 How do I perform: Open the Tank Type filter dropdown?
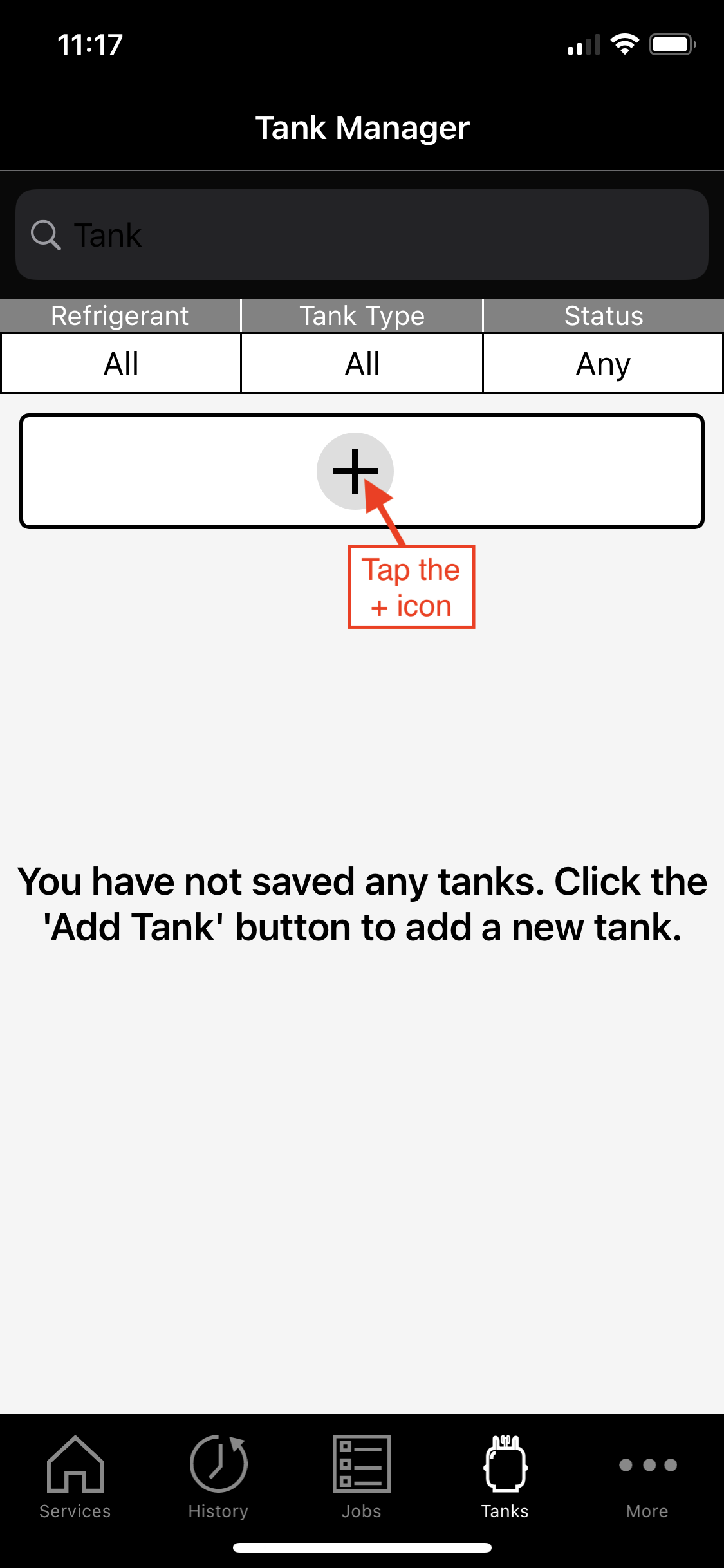(362, 364)
